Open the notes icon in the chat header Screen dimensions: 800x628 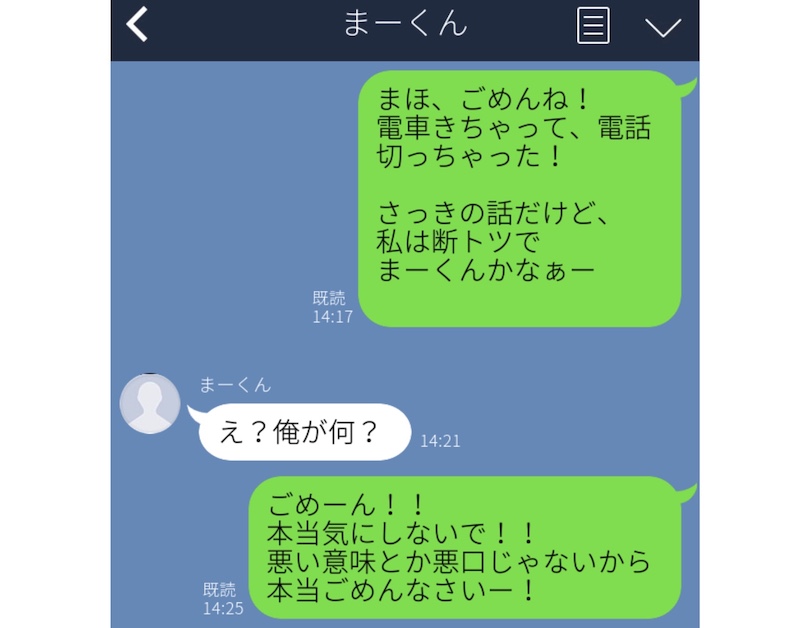click(x=593, y=26)
